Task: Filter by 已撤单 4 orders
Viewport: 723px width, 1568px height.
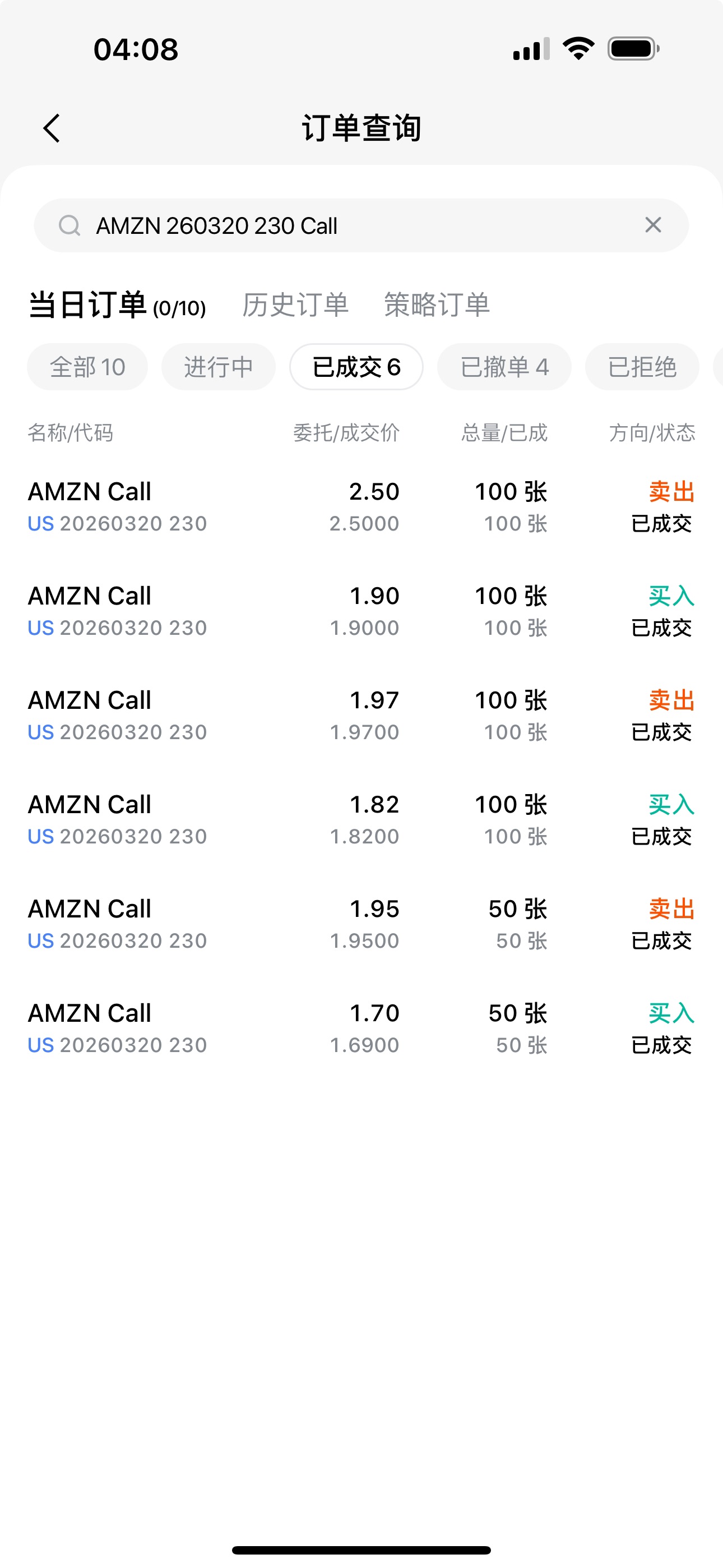Action: 504,367
